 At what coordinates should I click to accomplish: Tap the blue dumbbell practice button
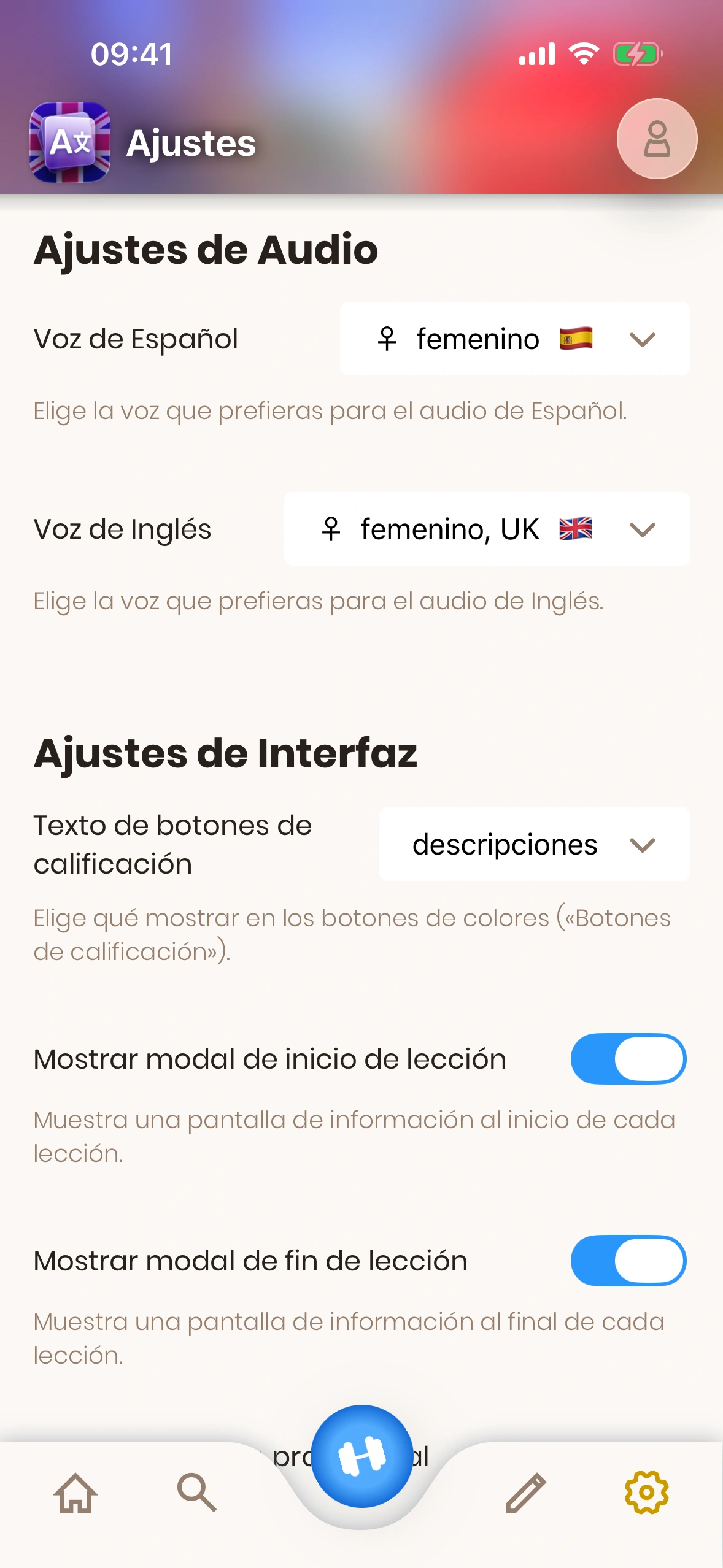[x=361, y=1456]
